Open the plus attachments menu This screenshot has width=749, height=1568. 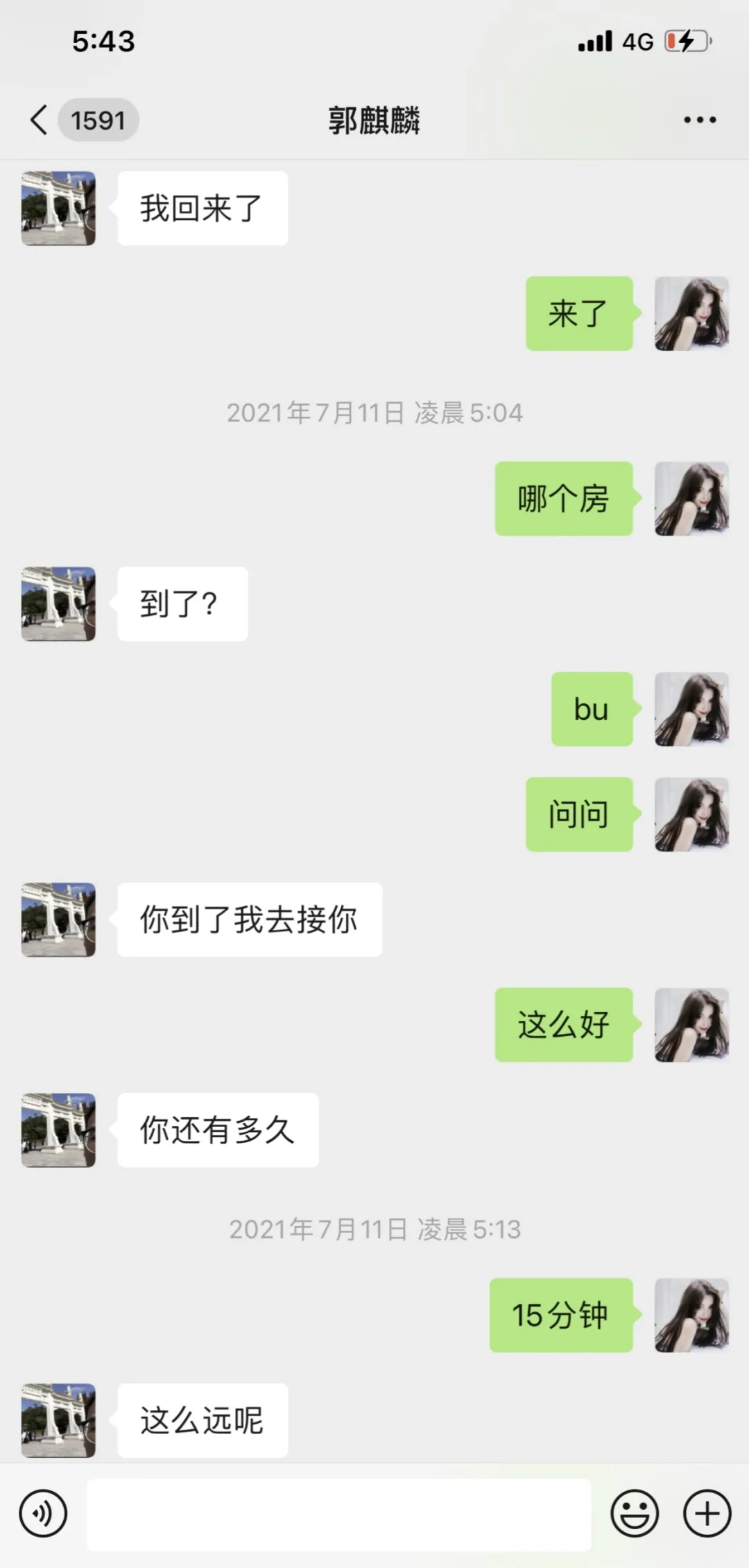coord(707,1513)
